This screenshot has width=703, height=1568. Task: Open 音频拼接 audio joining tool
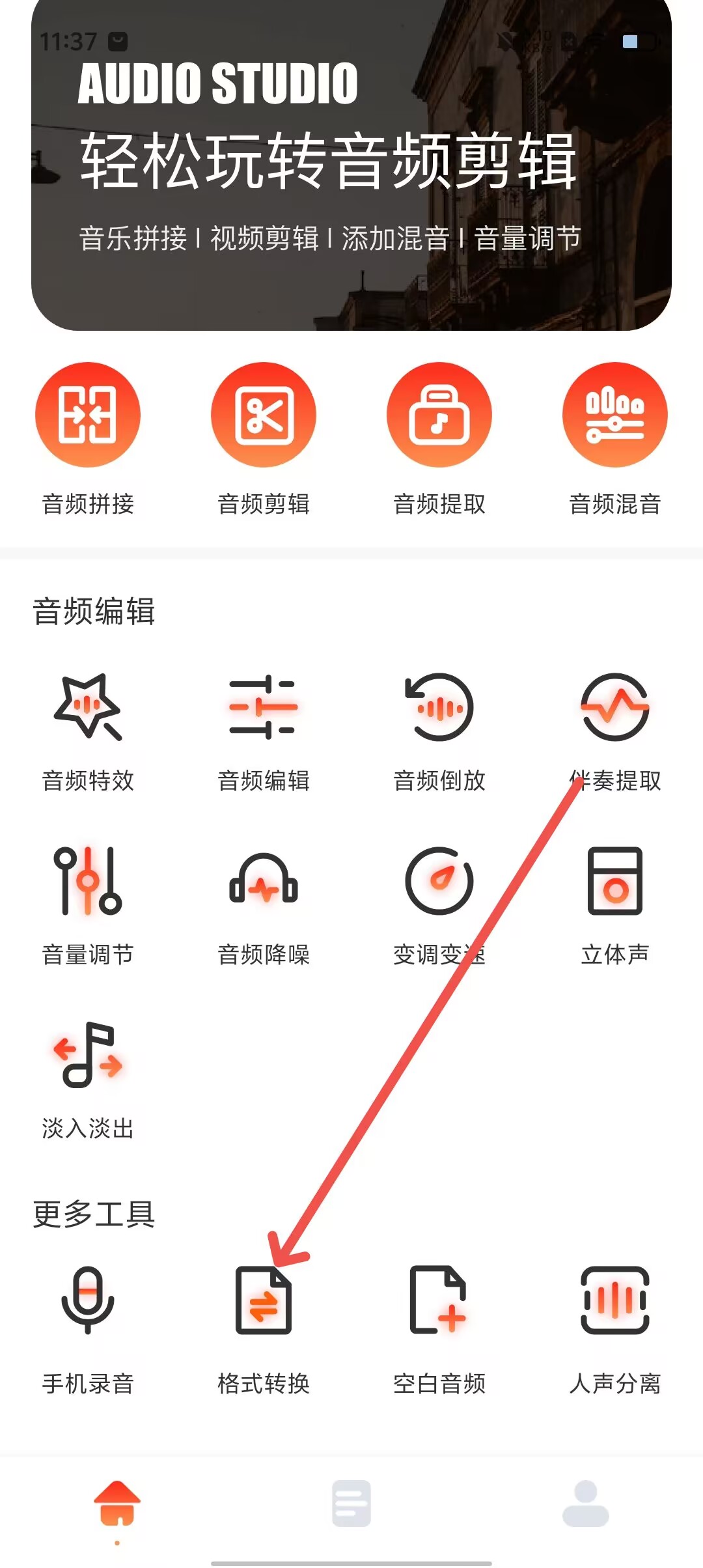(88, 415)
